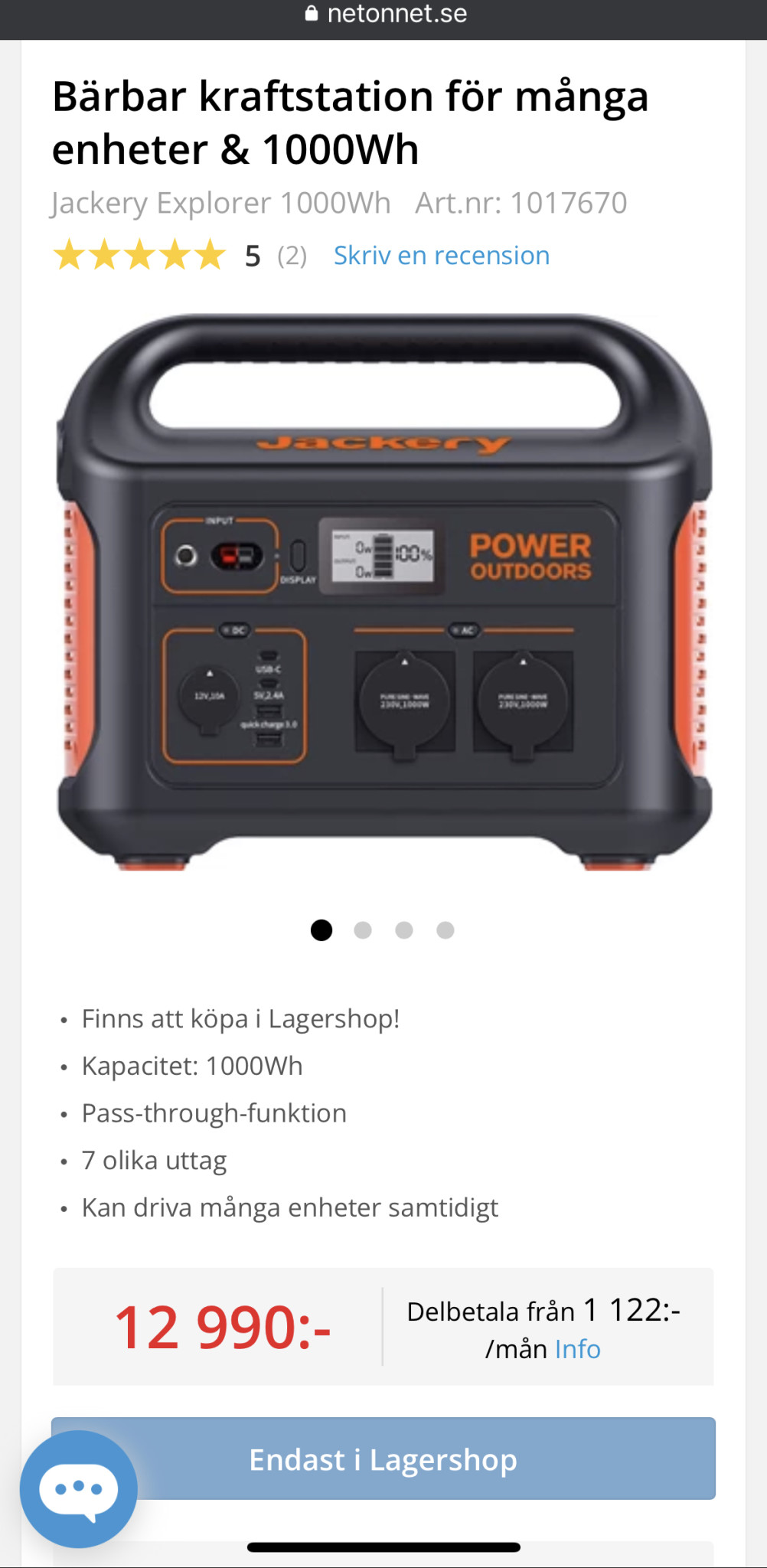Select the second image carousel dot
Image resolution: width=767 pixels, height=1568 pixels.
pos(363,930)
